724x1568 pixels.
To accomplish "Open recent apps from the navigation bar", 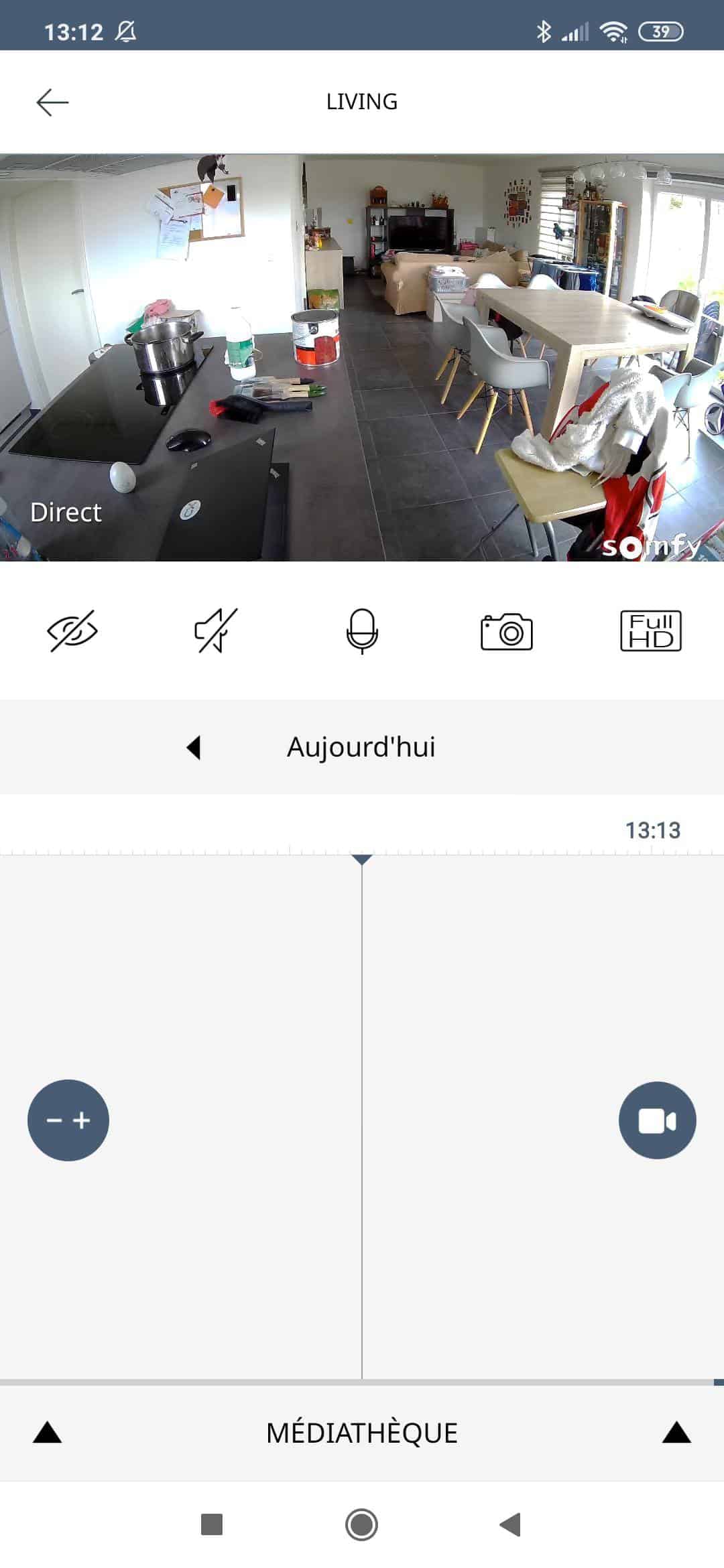I will (212, 1524).
